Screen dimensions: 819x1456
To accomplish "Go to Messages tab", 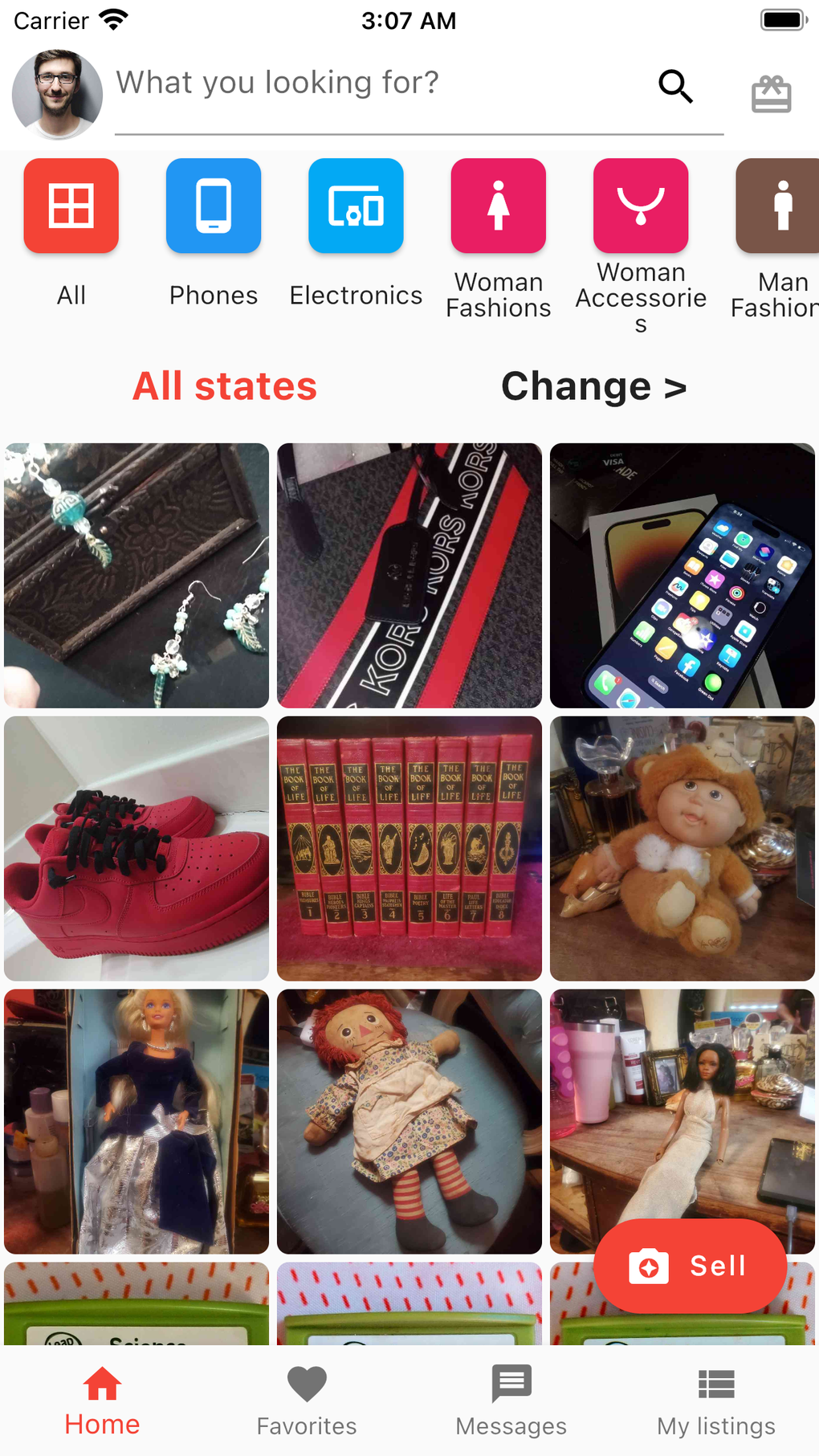I will click(x=511, y=1401).
